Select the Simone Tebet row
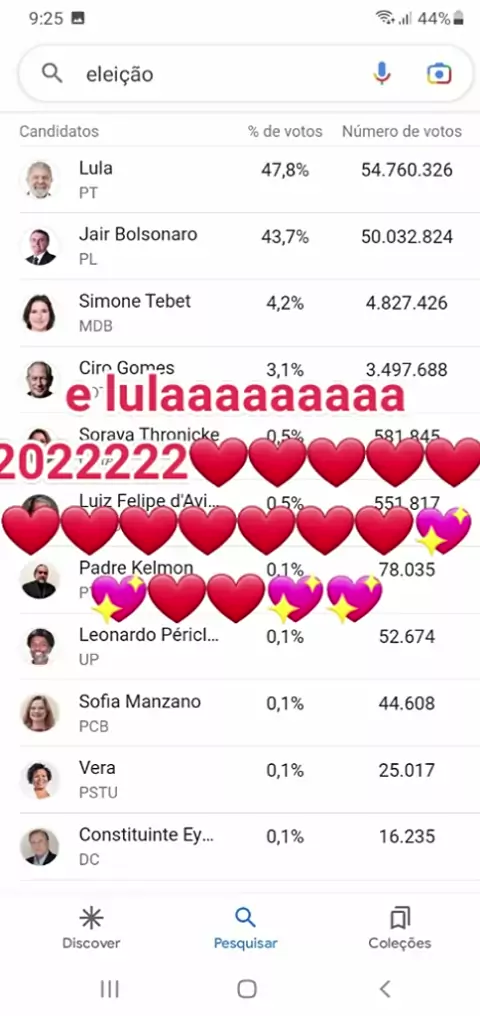The height and width of the screenshot is (1016, 480). pyautogui.click(x=240, y=313)
